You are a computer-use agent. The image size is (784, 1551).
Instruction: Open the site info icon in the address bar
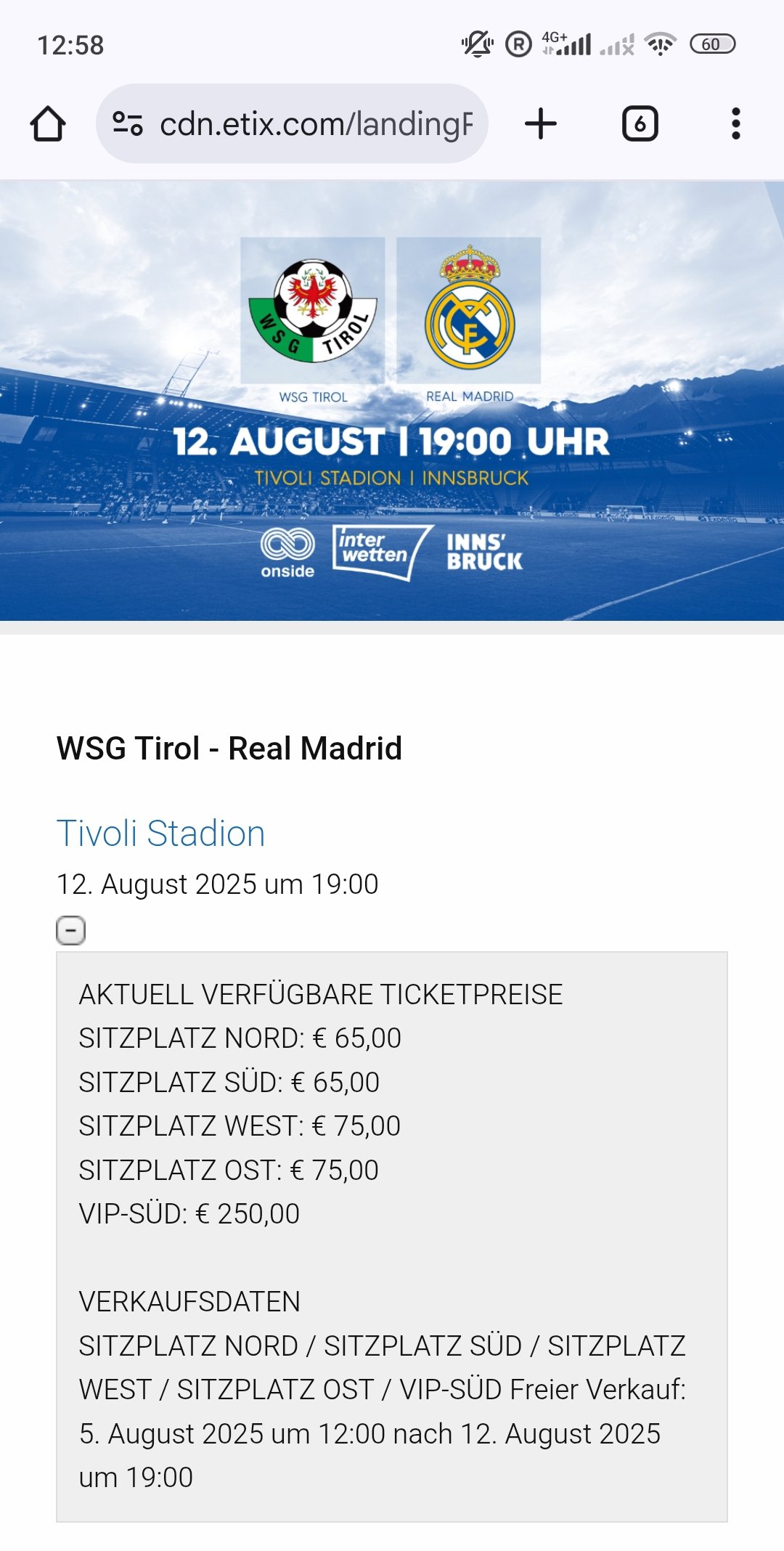pos(128,124)
